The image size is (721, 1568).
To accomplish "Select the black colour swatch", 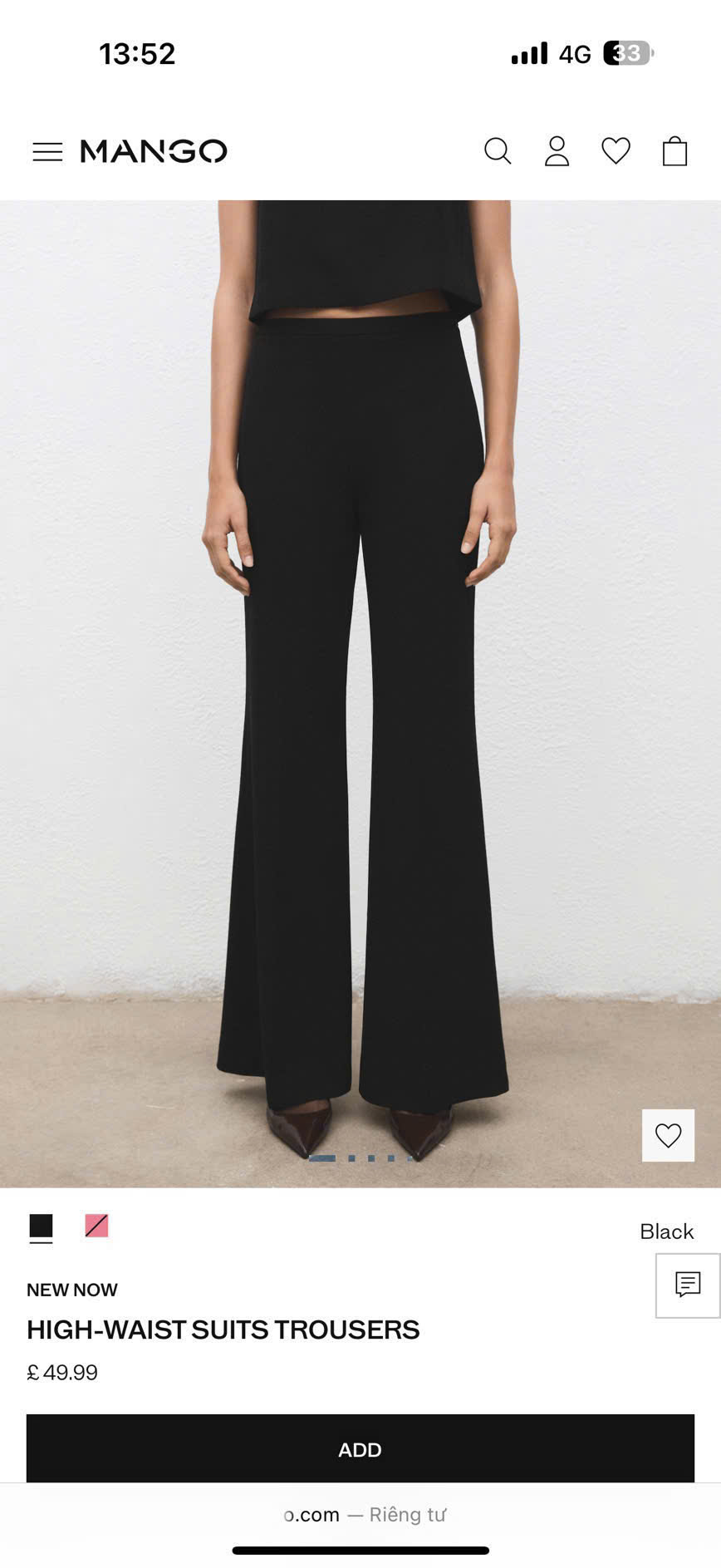I will click(41, 1226).
